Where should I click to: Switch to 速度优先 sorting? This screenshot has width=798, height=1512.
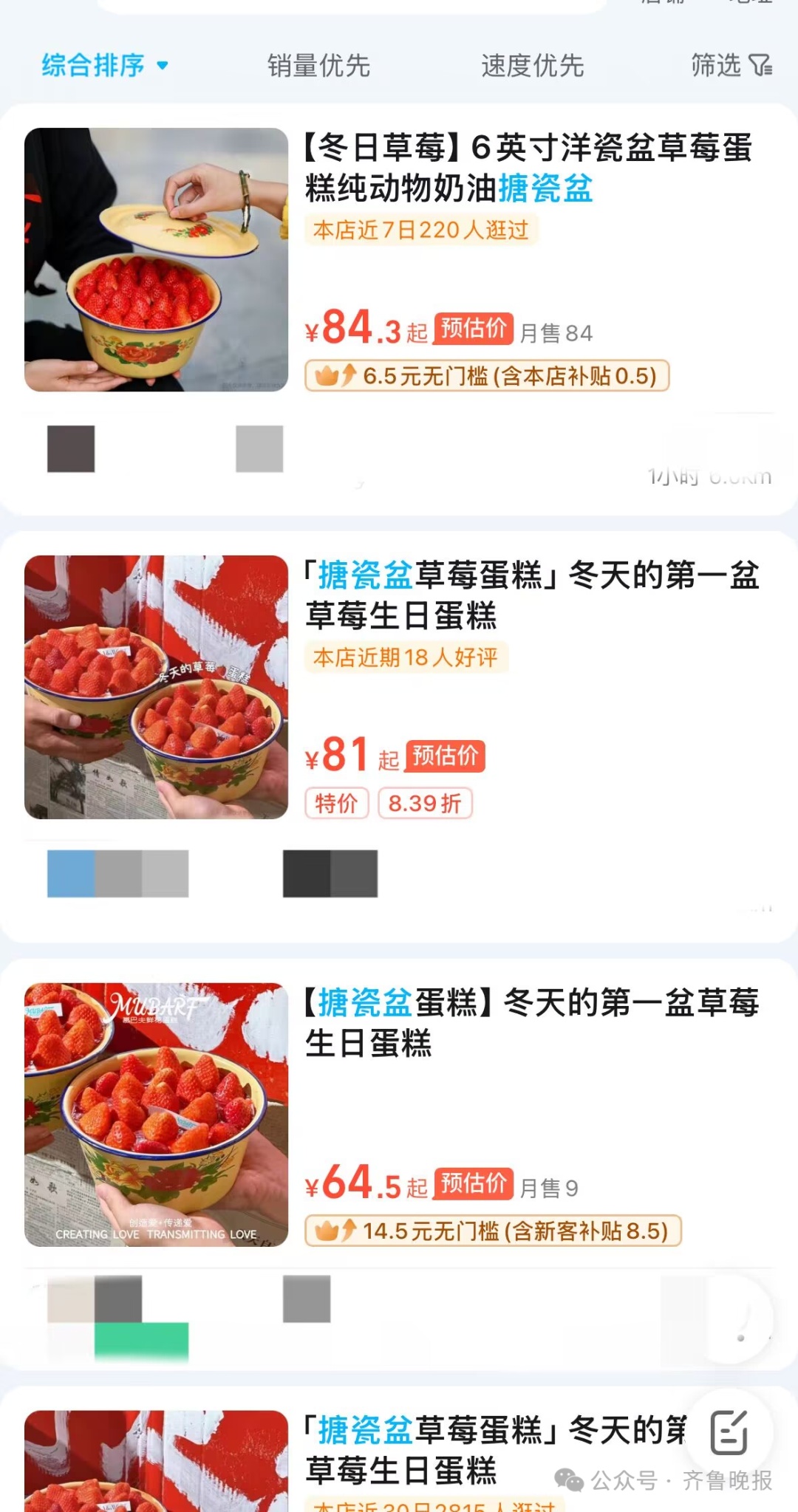tap(533, 66)
